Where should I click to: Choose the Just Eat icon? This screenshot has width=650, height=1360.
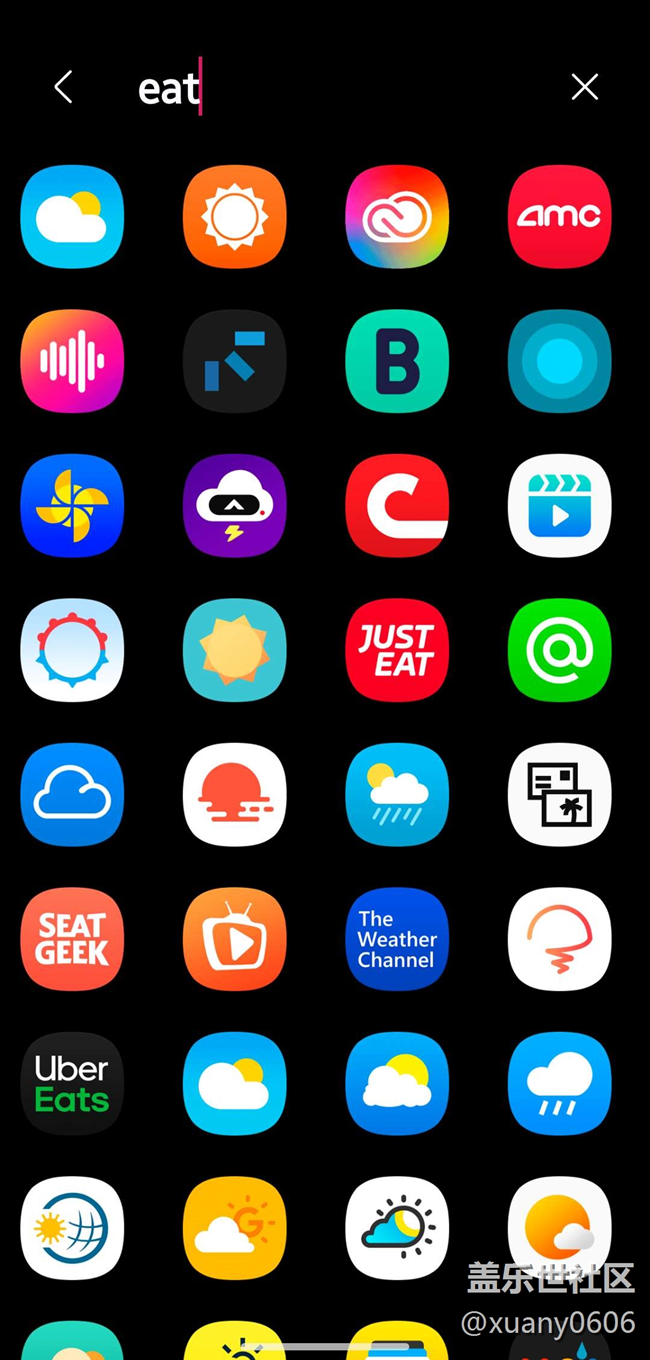point(397,650)
